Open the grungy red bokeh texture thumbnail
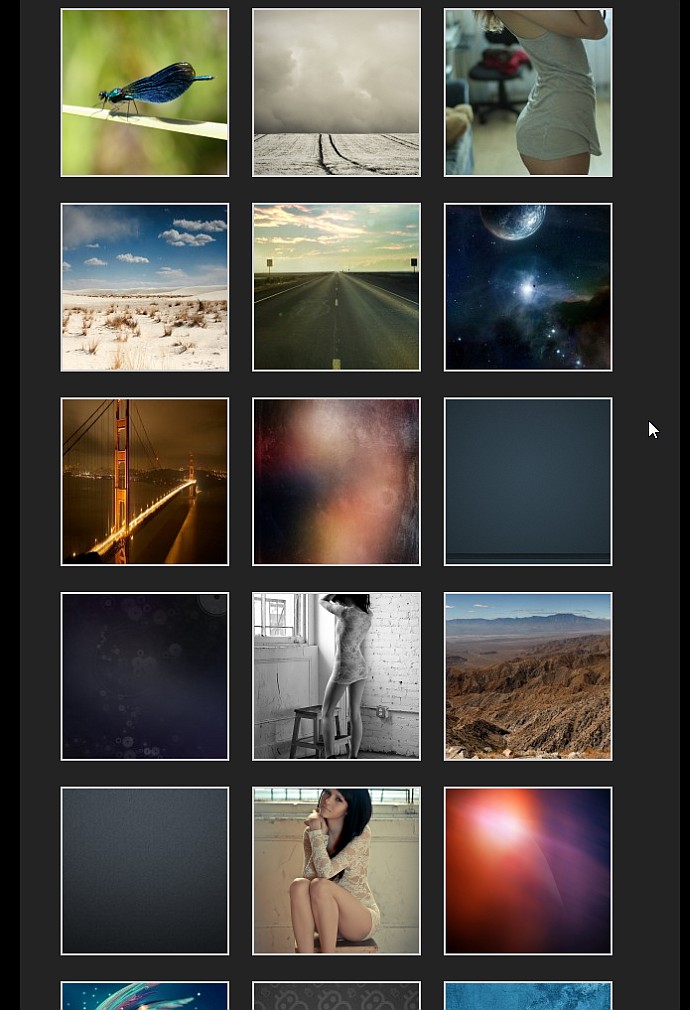Image resolution: width=690 pixels, height=1010 pixels. [x=336, y=481]
